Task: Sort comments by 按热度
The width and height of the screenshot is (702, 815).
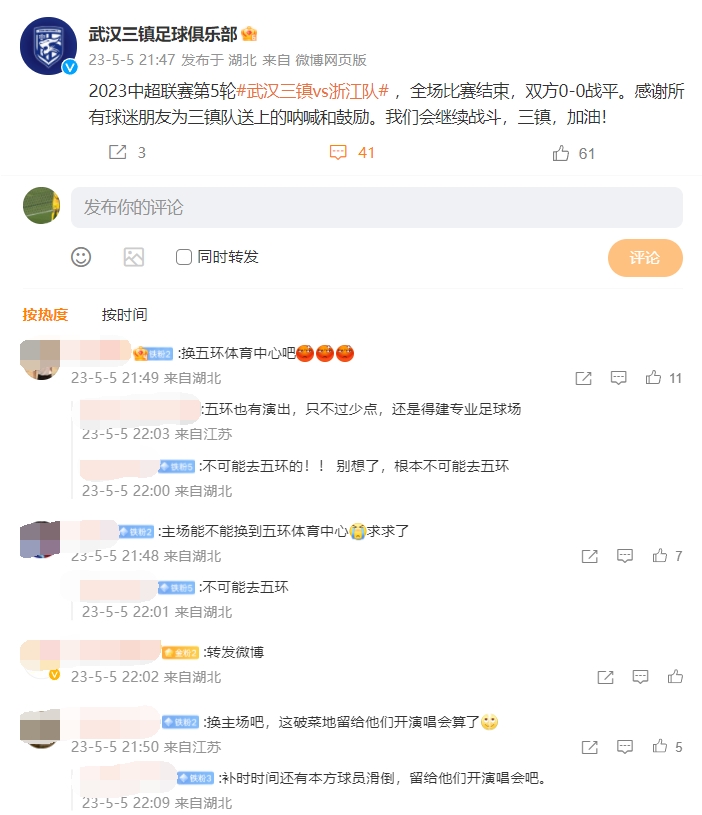Action: [45, 314]
